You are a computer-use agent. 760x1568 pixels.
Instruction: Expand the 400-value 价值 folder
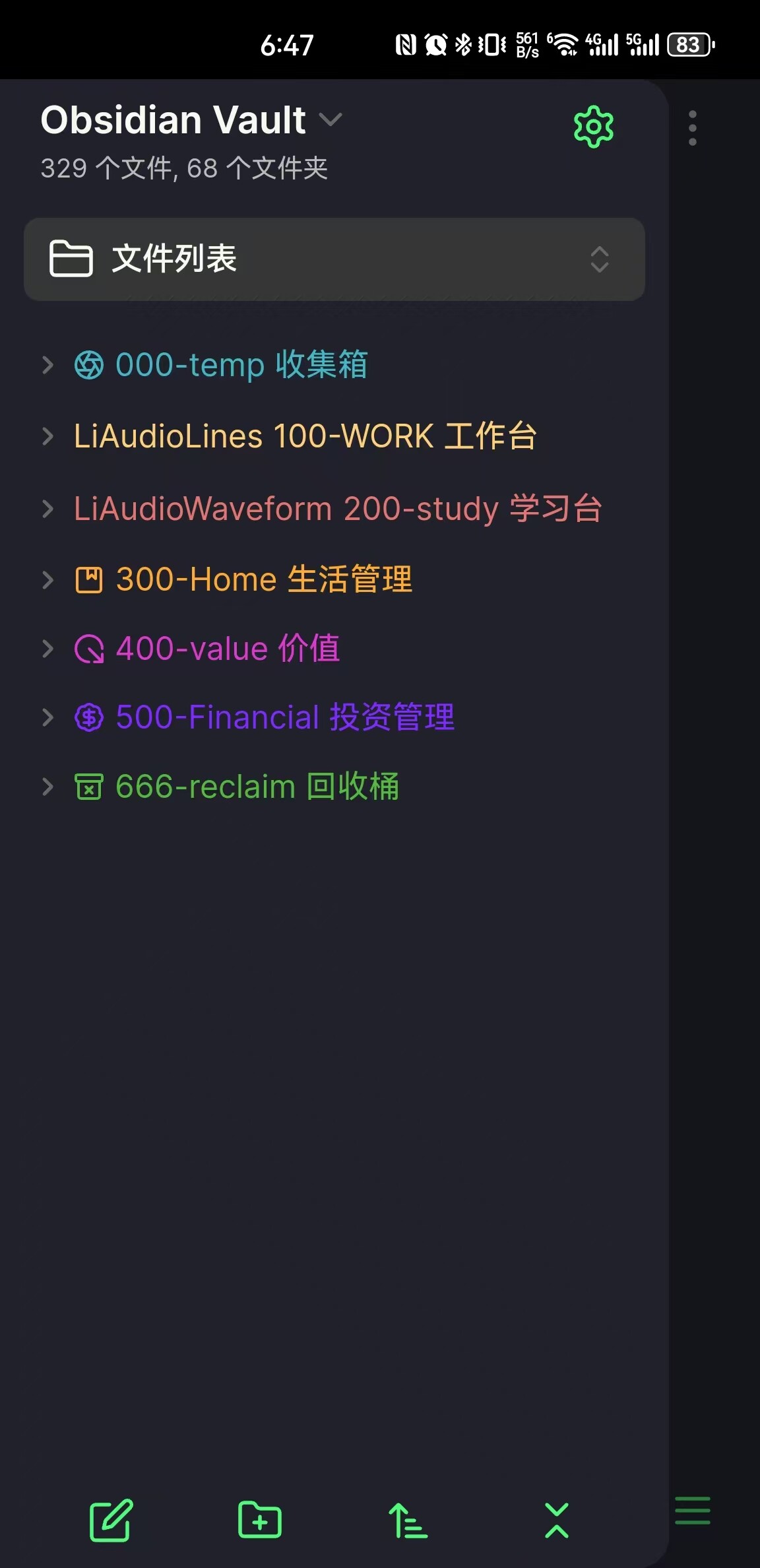tap(334, 649)
